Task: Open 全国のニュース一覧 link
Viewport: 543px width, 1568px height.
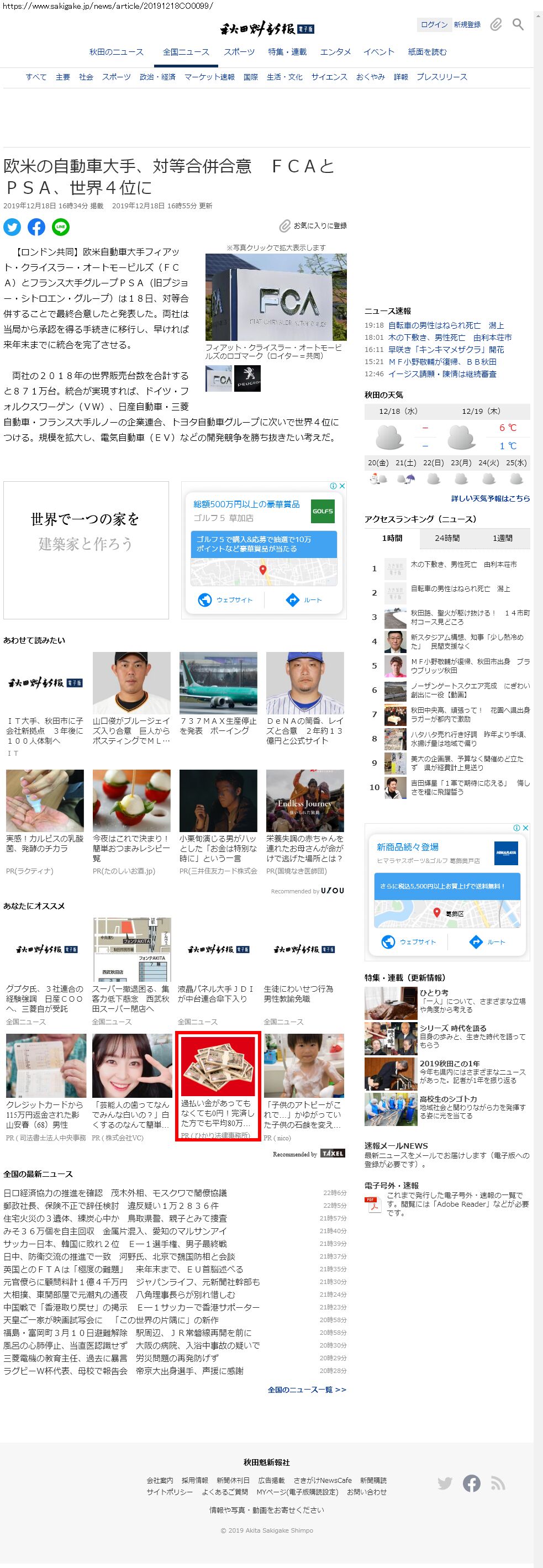Action: tap(307, 1389)
